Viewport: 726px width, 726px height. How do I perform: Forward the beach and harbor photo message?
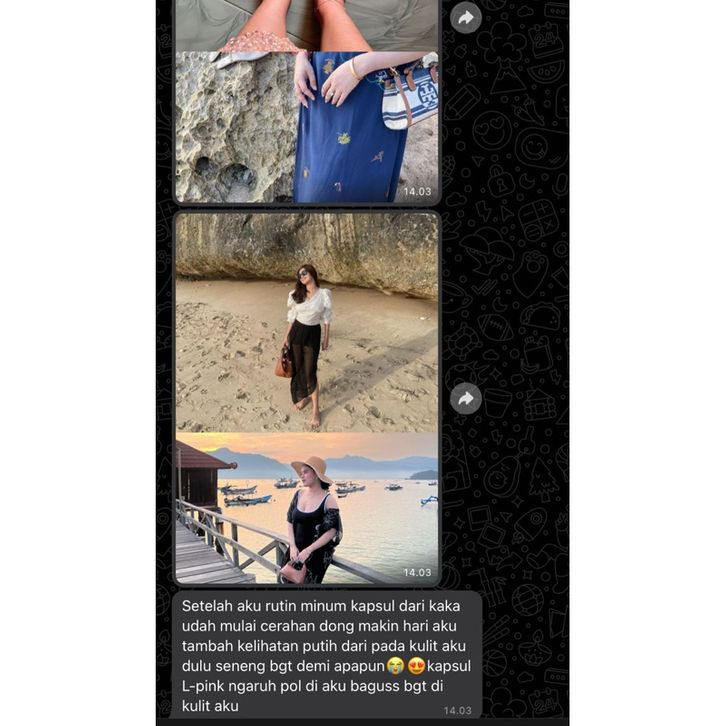click(x=465, y=399)
